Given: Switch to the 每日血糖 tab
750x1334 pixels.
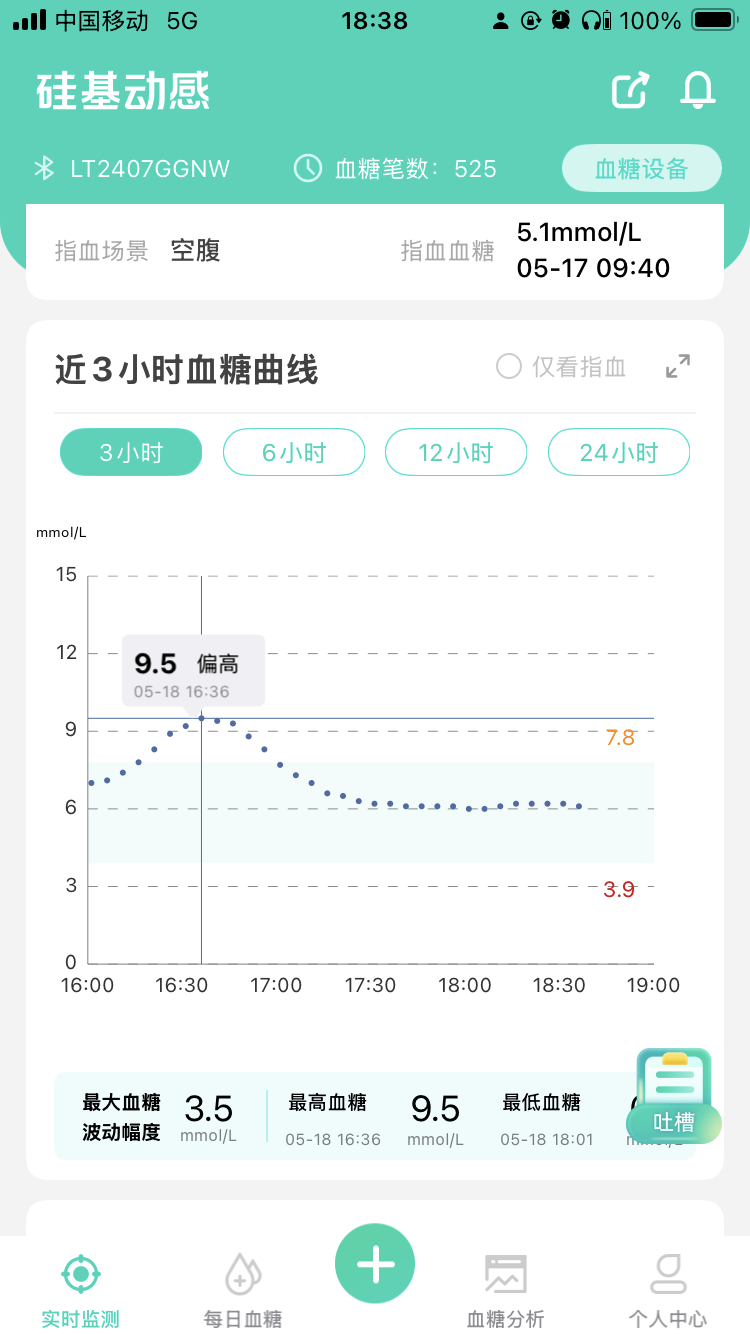Looking at the screenshot, I should [243, 1290].
